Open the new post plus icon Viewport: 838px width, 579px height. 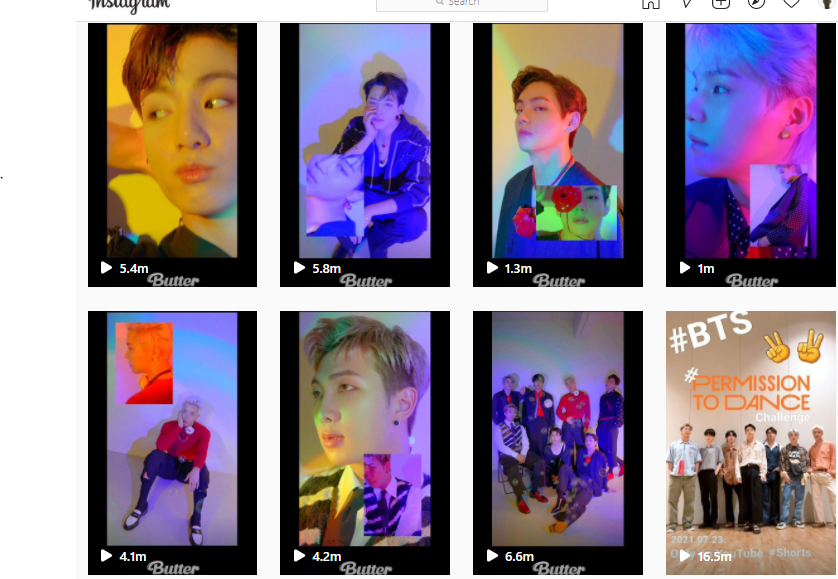(720, 4)
